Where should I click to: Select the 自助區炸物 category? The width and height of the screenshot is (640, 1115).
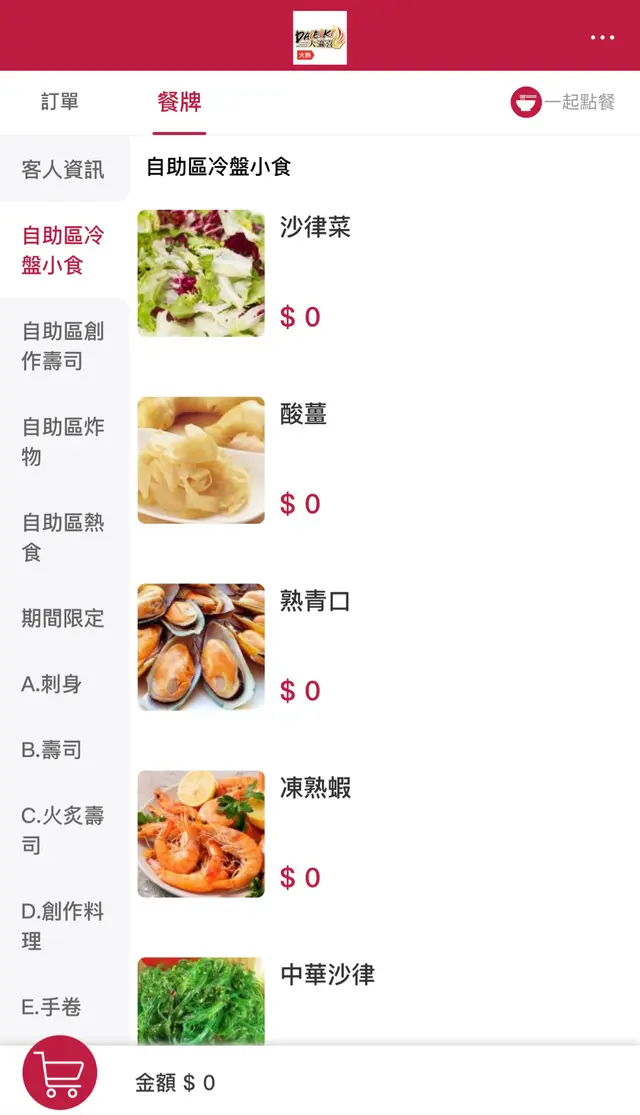(x=63, y=441)
